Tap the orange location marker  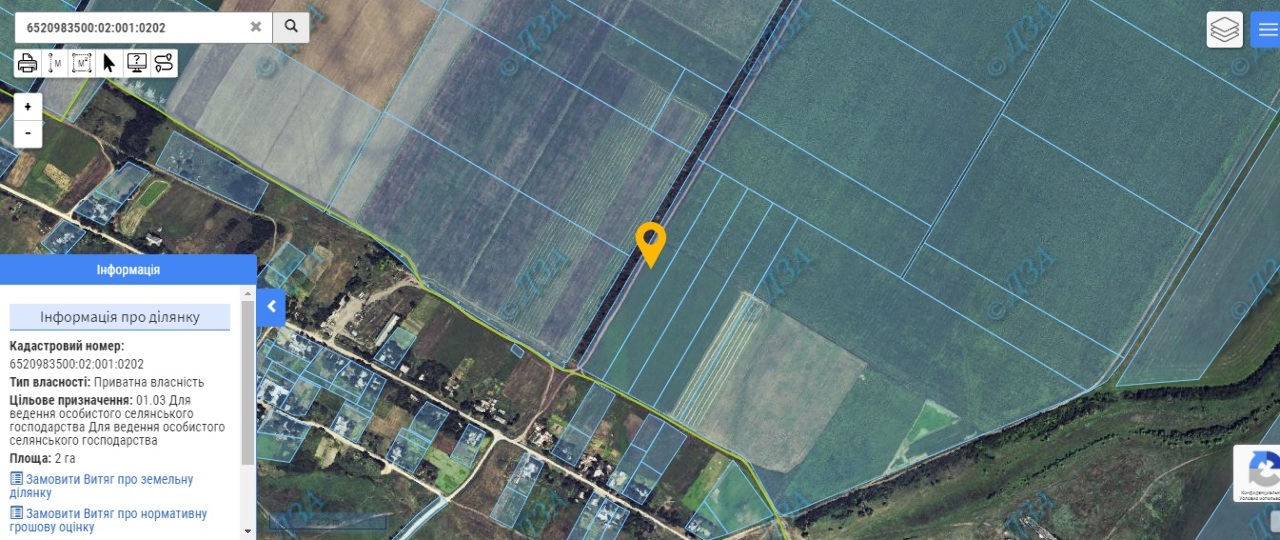click(x=651, y=241)
